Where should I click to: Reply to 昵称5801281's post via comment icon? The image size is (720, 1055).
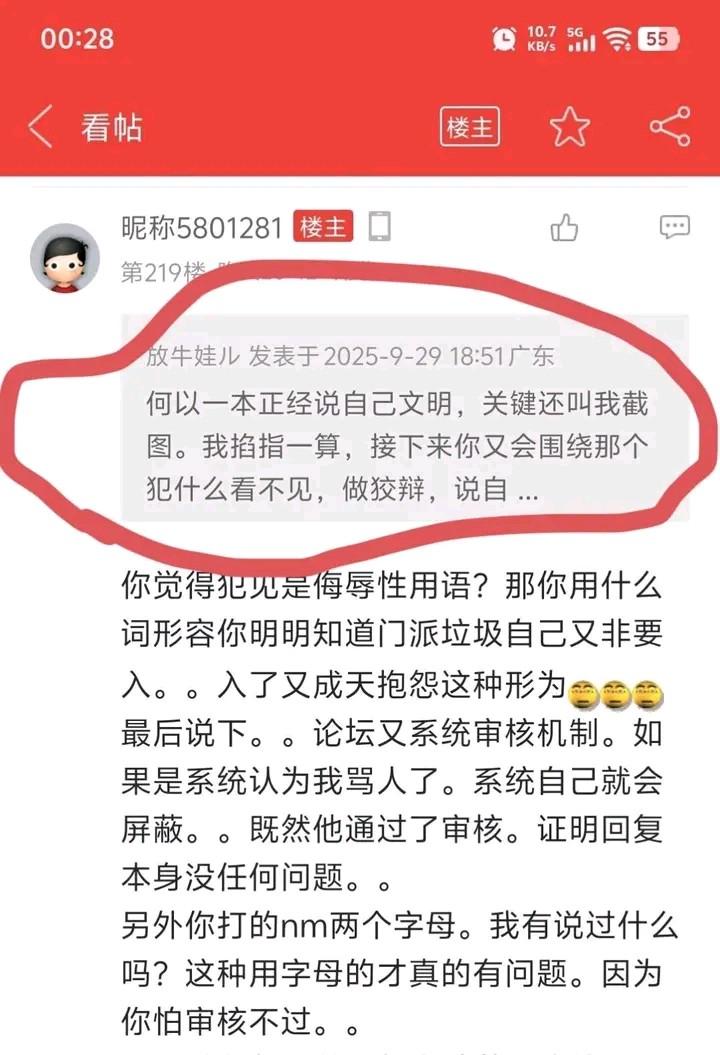(674, 228)
